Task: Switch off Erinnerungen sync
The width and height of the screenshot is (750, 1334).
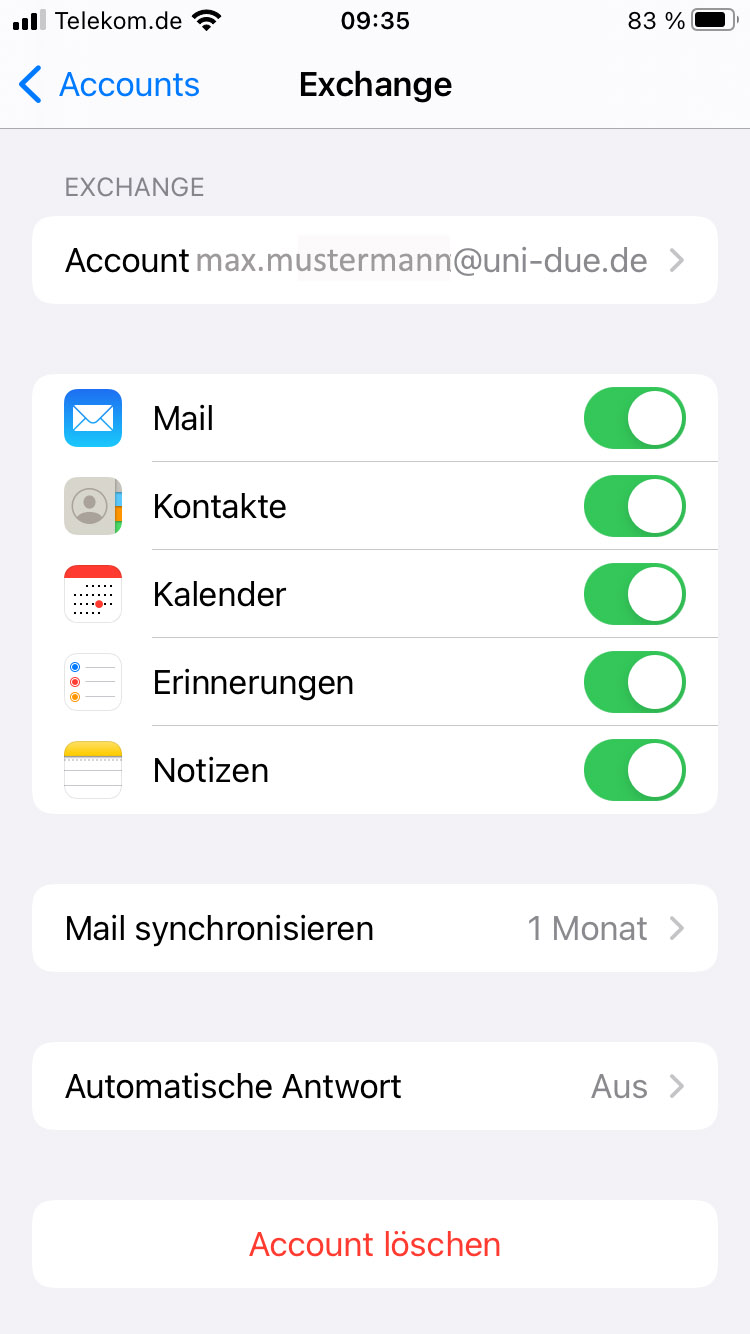Action: coord(634,682)
